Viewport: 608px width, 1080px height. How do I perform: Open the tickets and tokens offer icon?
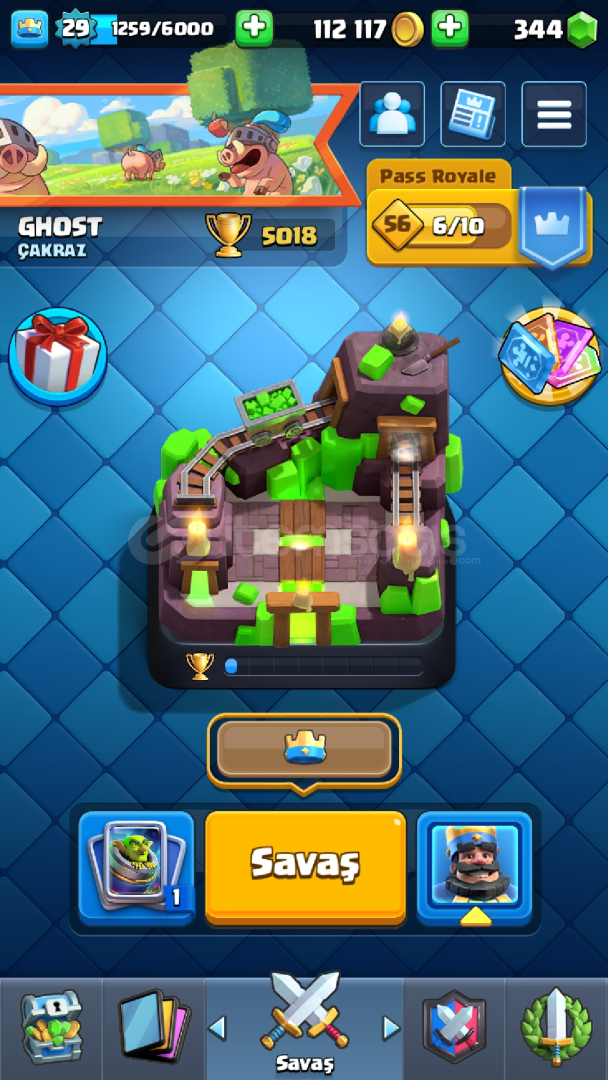click(549, 356)
